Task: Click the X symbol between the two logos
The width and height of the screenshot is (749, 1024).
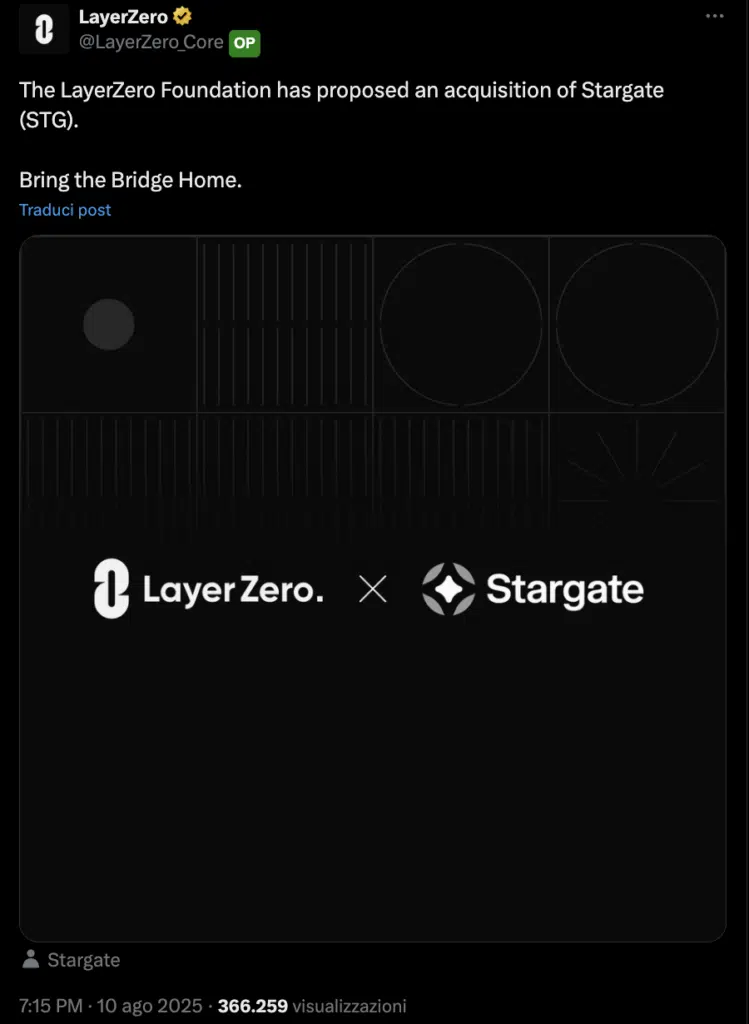Action: point(372,589)
